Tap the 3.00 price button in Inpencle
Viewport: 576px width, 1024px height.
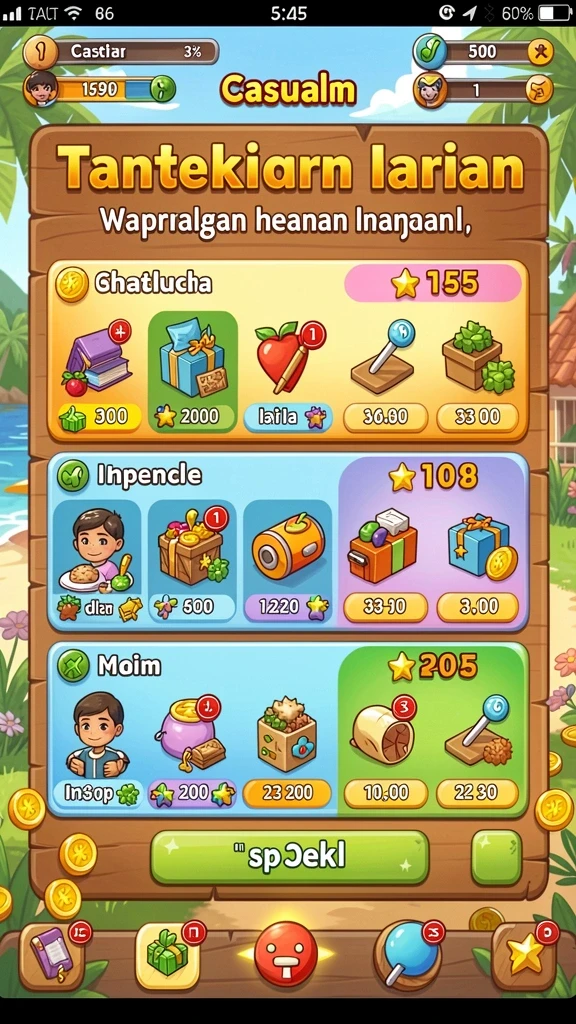[478, 607]
